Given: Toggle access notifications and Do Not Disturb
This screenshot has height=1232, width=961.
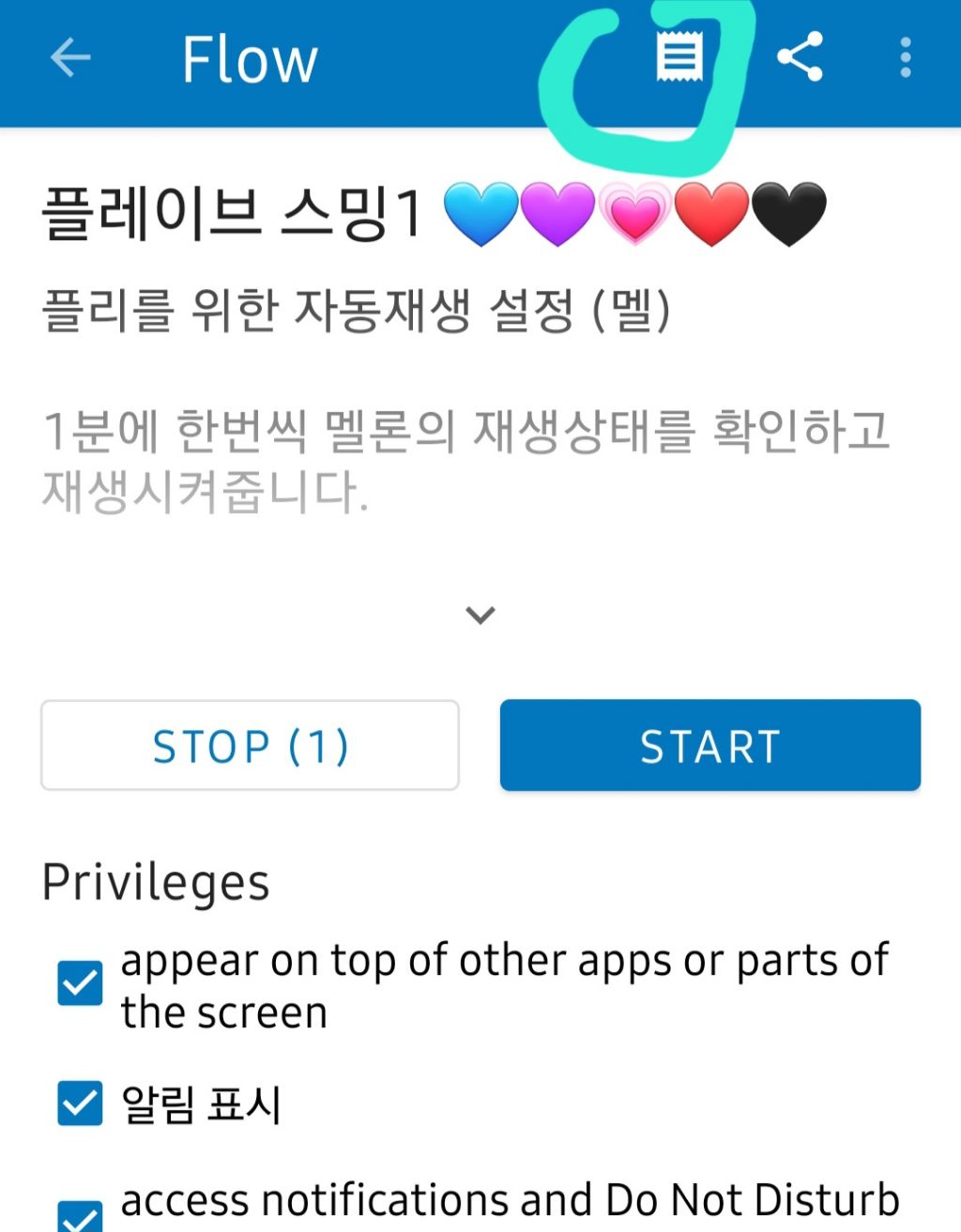Looking at the screenshot, I should 80,1216.
